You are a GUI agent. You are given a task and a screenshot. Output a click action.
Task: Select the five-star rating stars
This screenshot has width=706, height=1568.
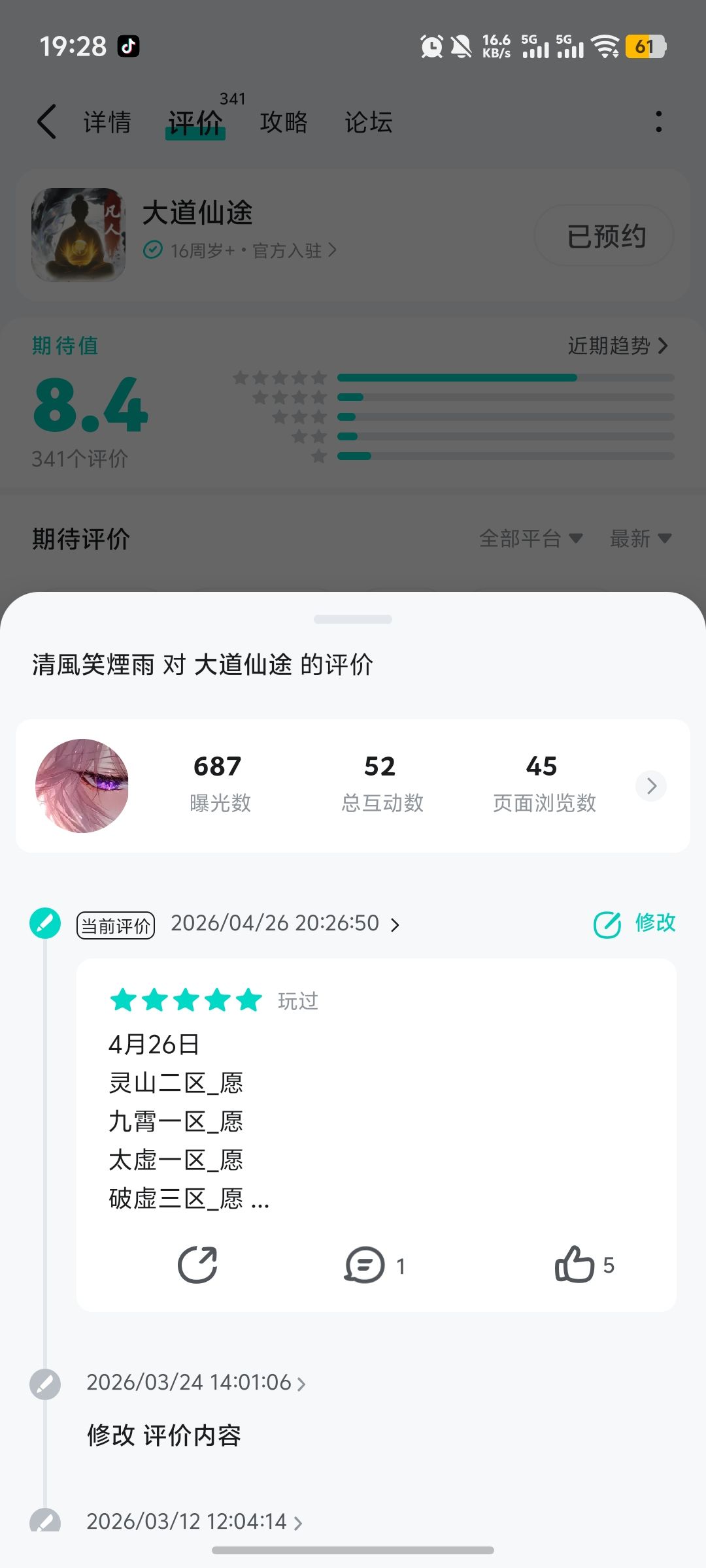tap(186, 1000)
